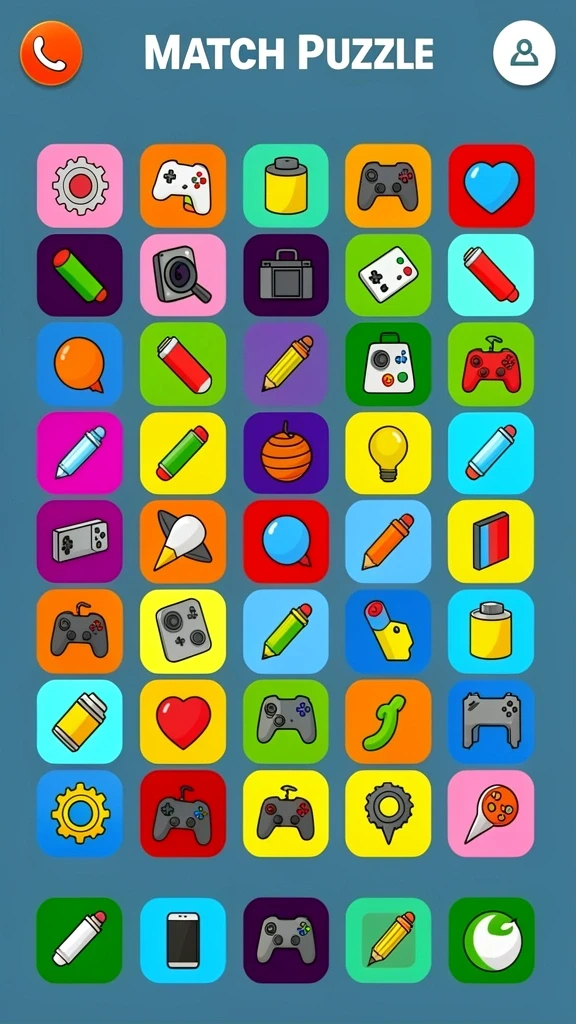Pick the blue balloon on red tile
The height and width of the screenshot is (1024, 576).
click(x=286, y=541)
